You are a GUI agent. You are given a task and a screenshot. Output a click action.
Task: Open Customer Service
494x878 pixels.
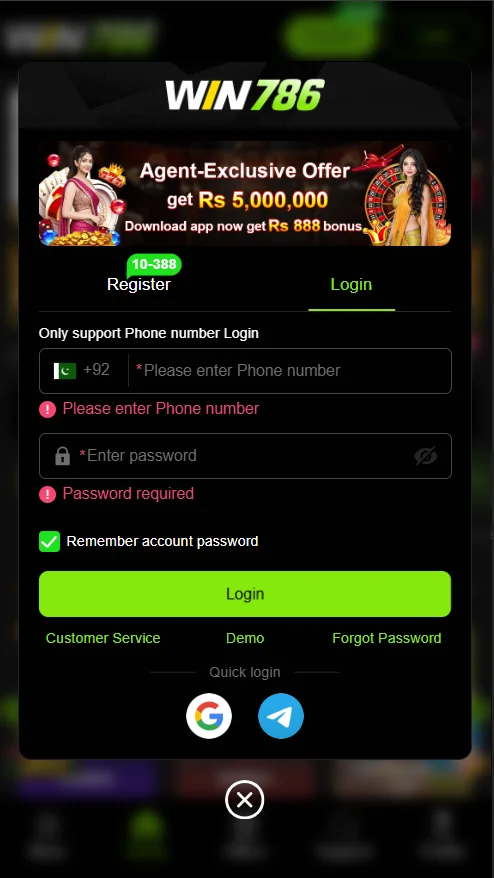(x=103, y=638)
